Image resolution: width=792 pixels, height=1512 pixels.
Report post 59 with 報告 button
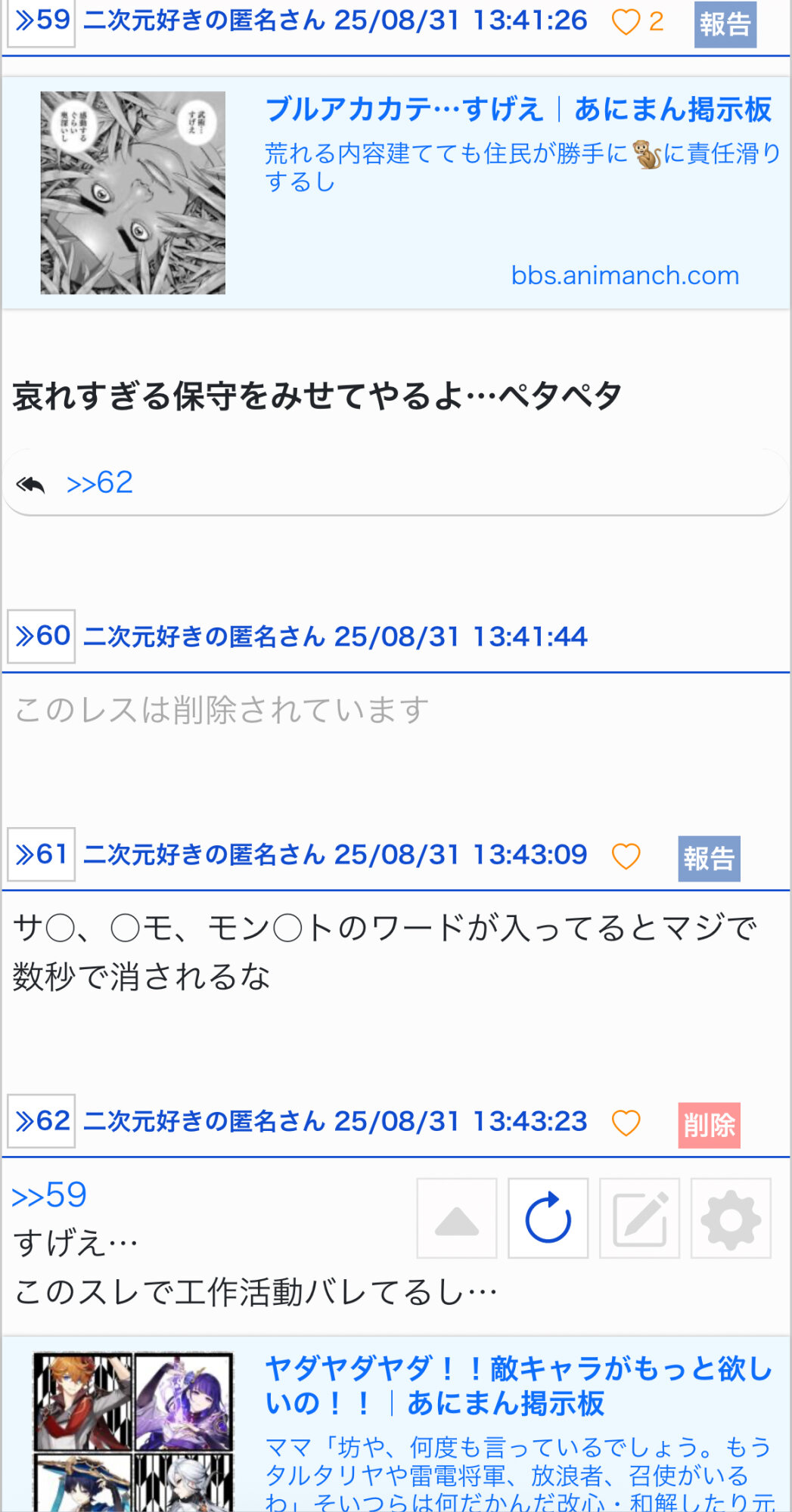tap(725, 25)
